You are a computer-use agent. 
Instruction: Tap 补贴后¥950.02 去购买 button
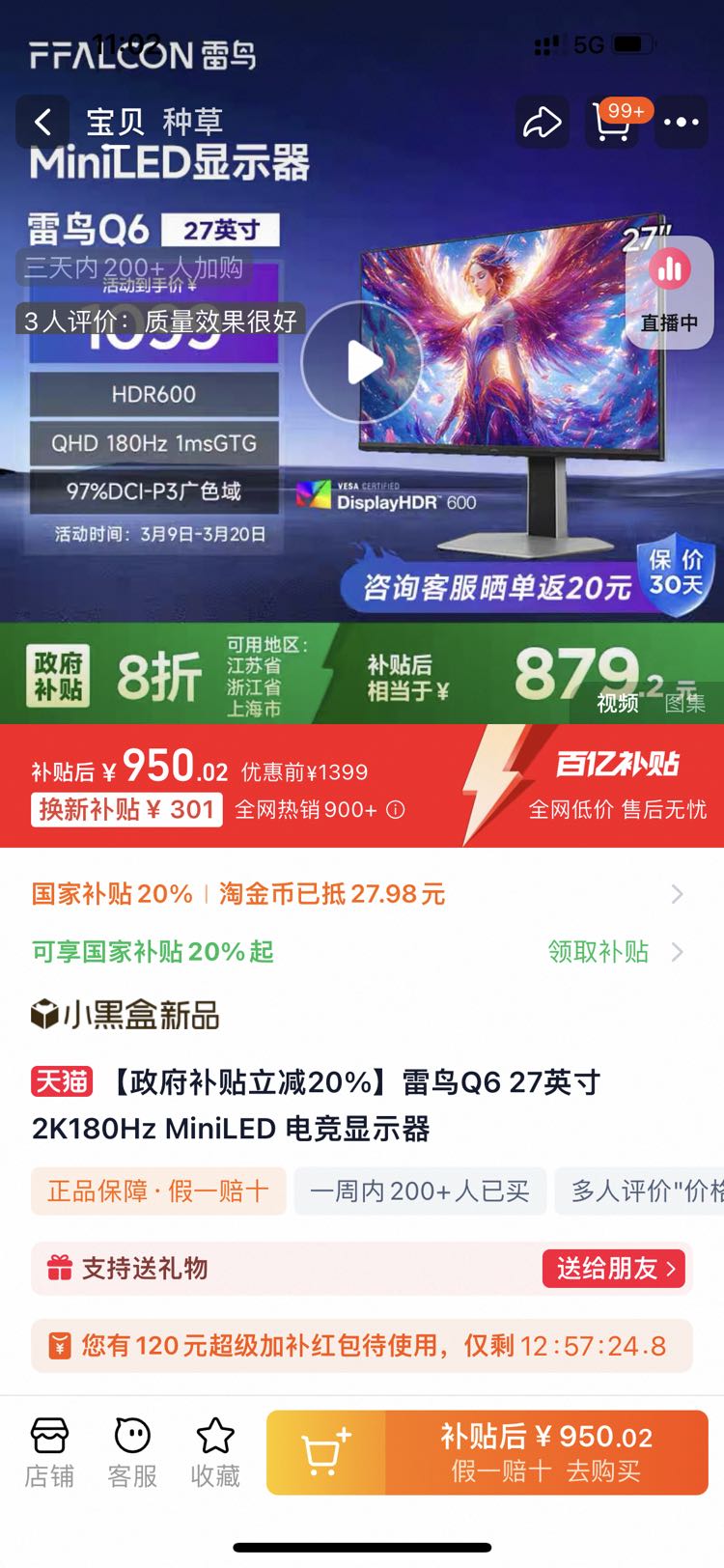546,1452
